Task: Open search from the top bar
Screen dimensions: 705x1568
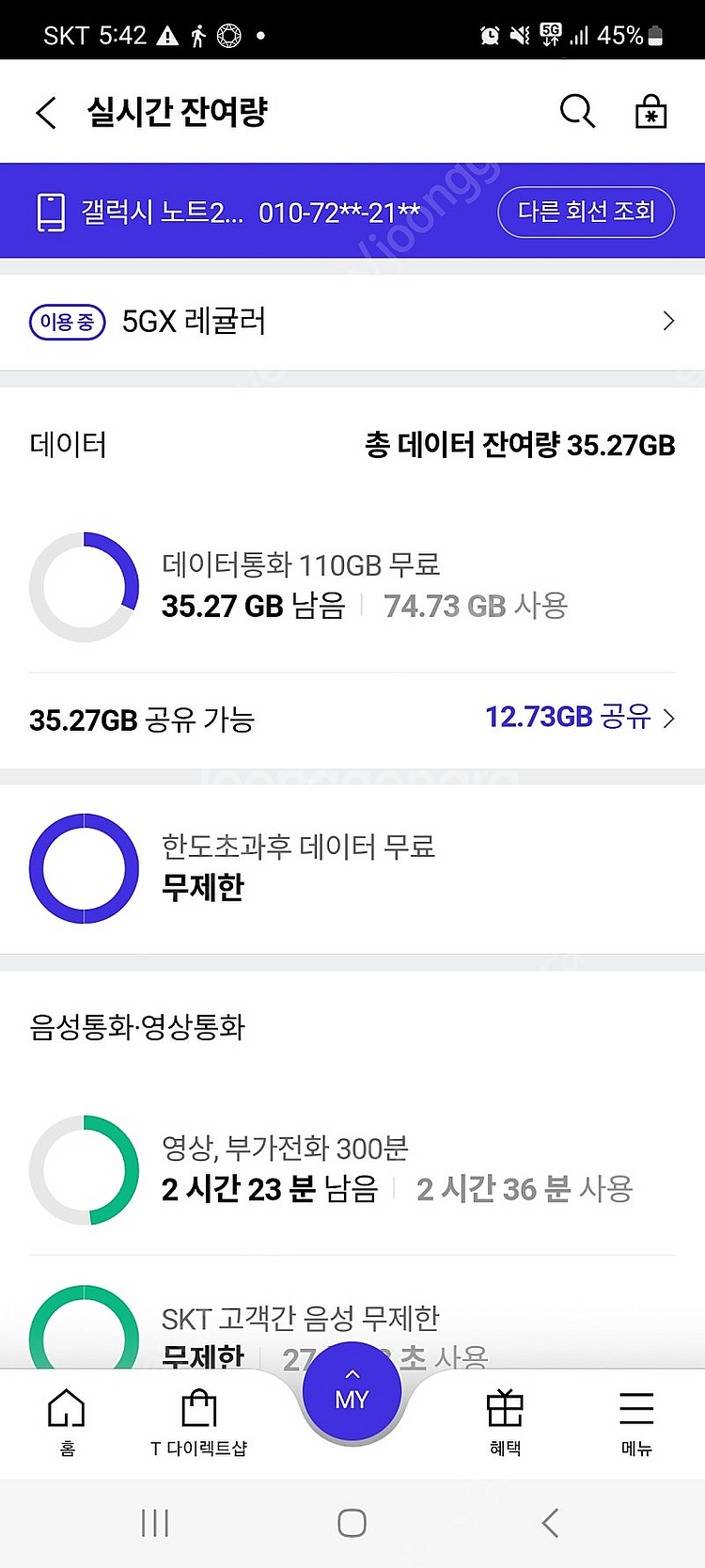Action: click(577, 111)
